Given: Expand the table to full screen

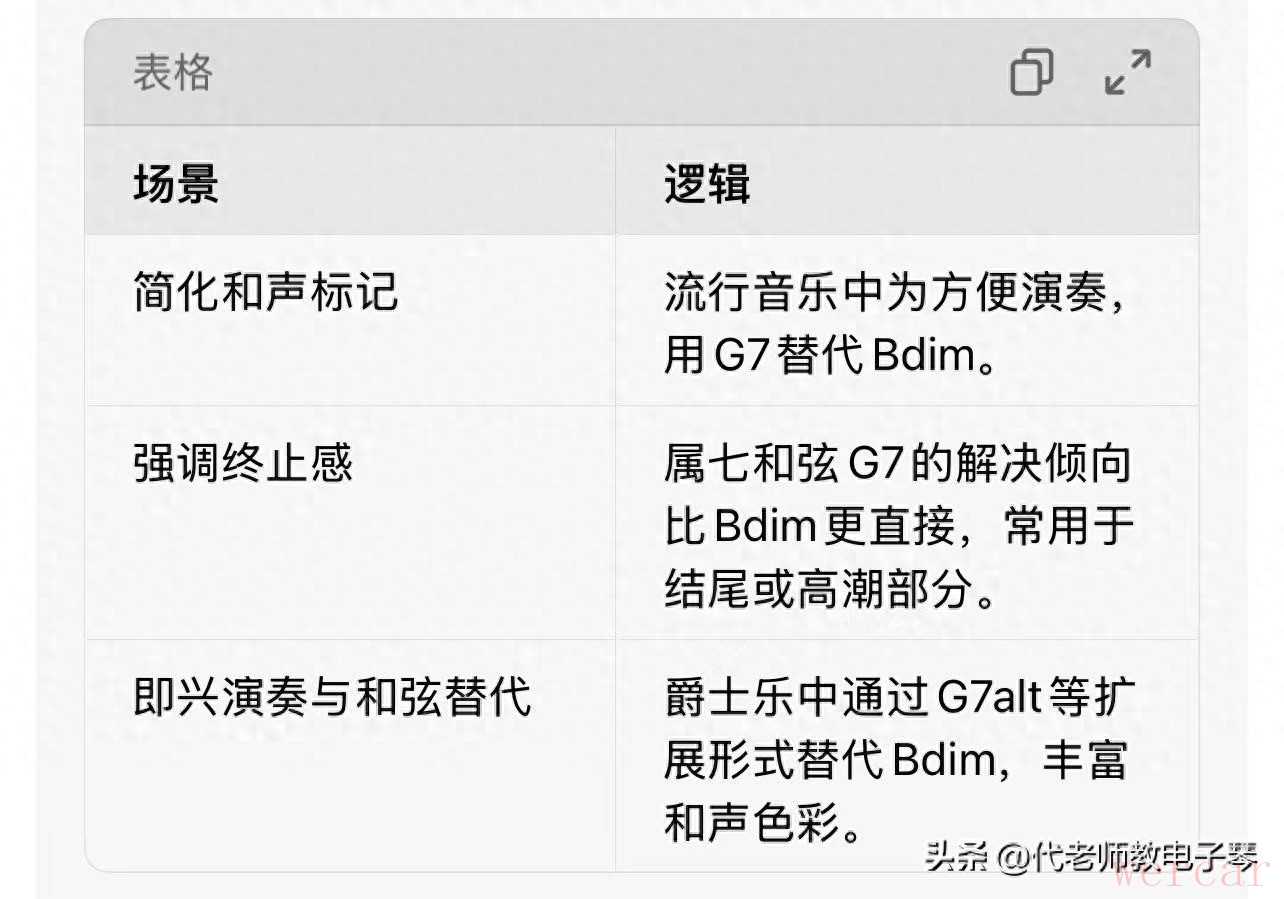Looking at the screenshot, I should click(1128, 73).
